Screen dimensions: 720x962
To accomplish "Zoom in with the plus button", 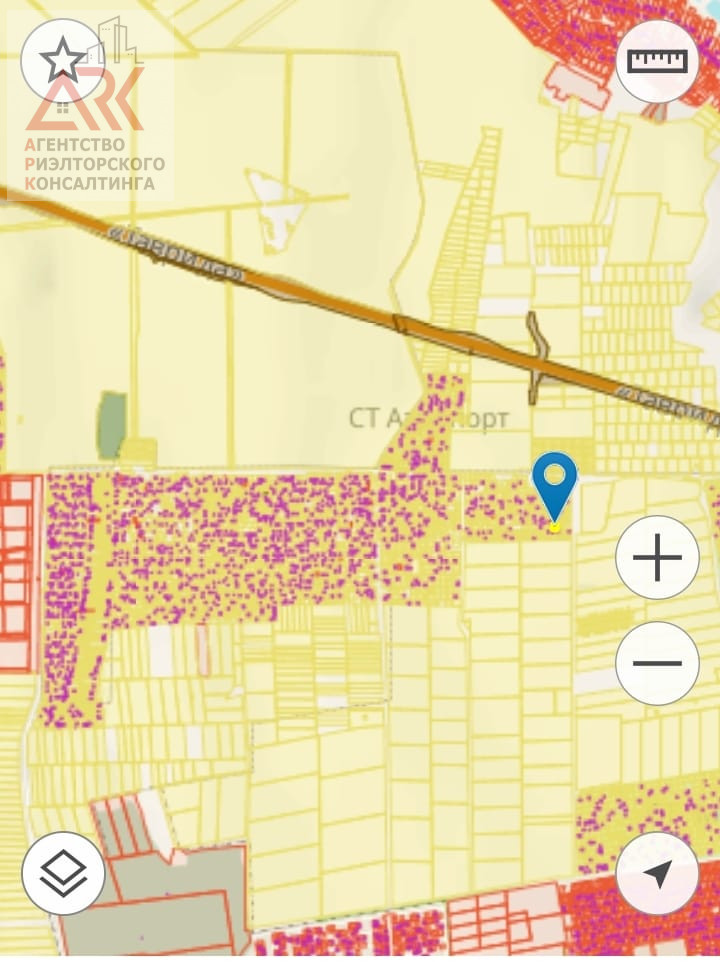I will [x=657, y=558].
